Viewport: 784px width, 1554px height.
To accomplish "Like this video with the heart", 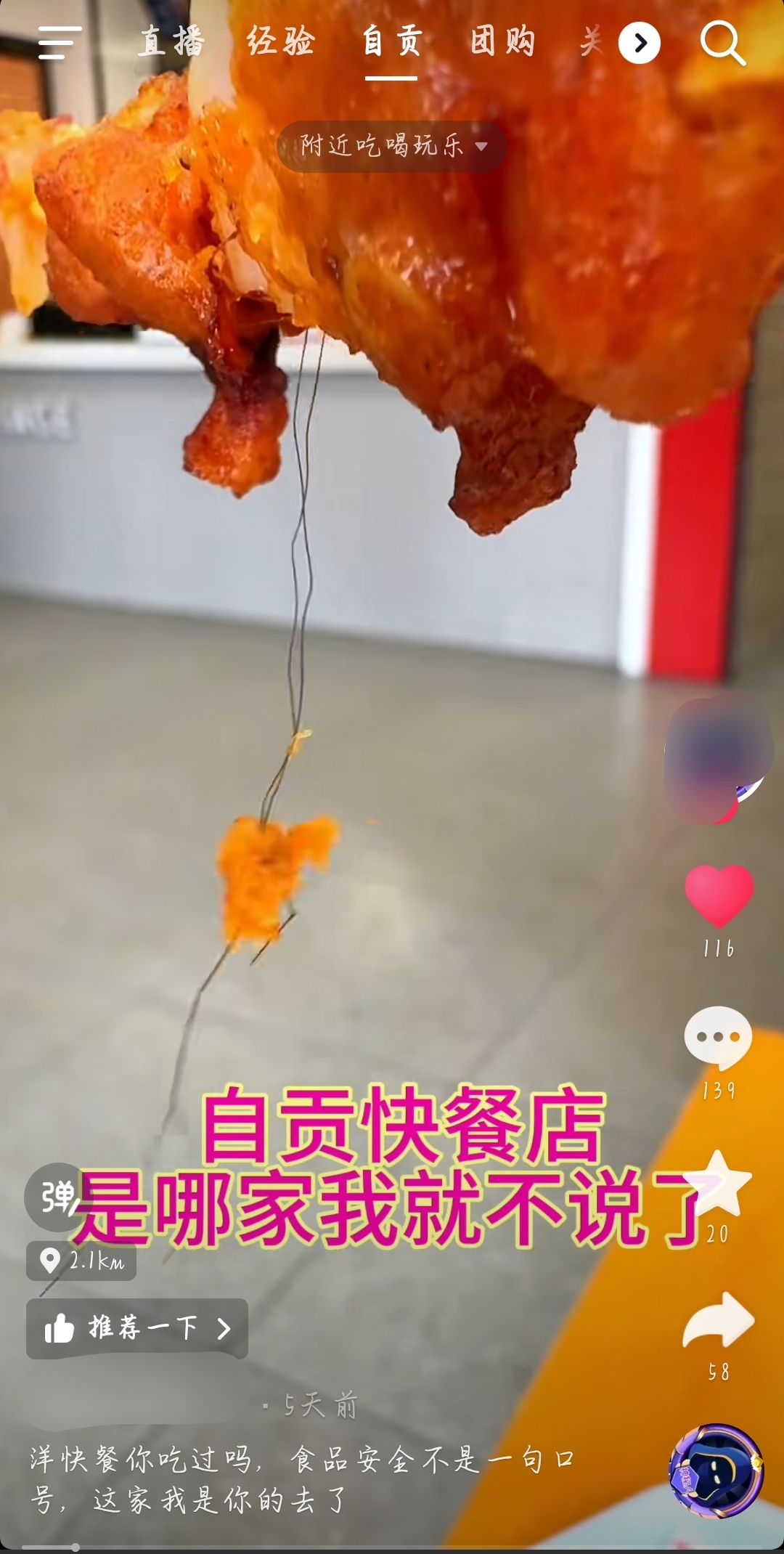I will tap(719, 895).
